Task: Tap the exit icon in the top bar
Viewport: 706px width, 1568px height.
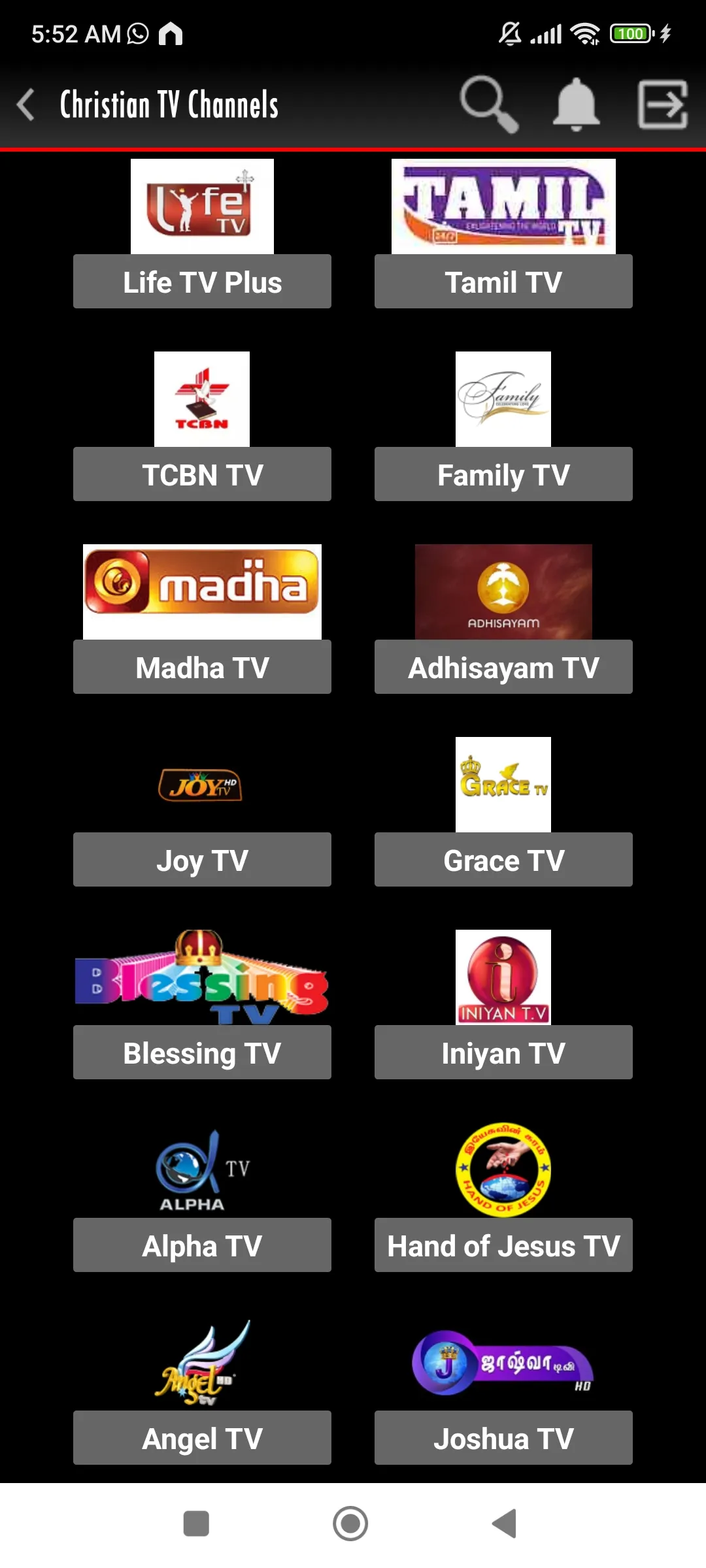Action: (662, 105)
